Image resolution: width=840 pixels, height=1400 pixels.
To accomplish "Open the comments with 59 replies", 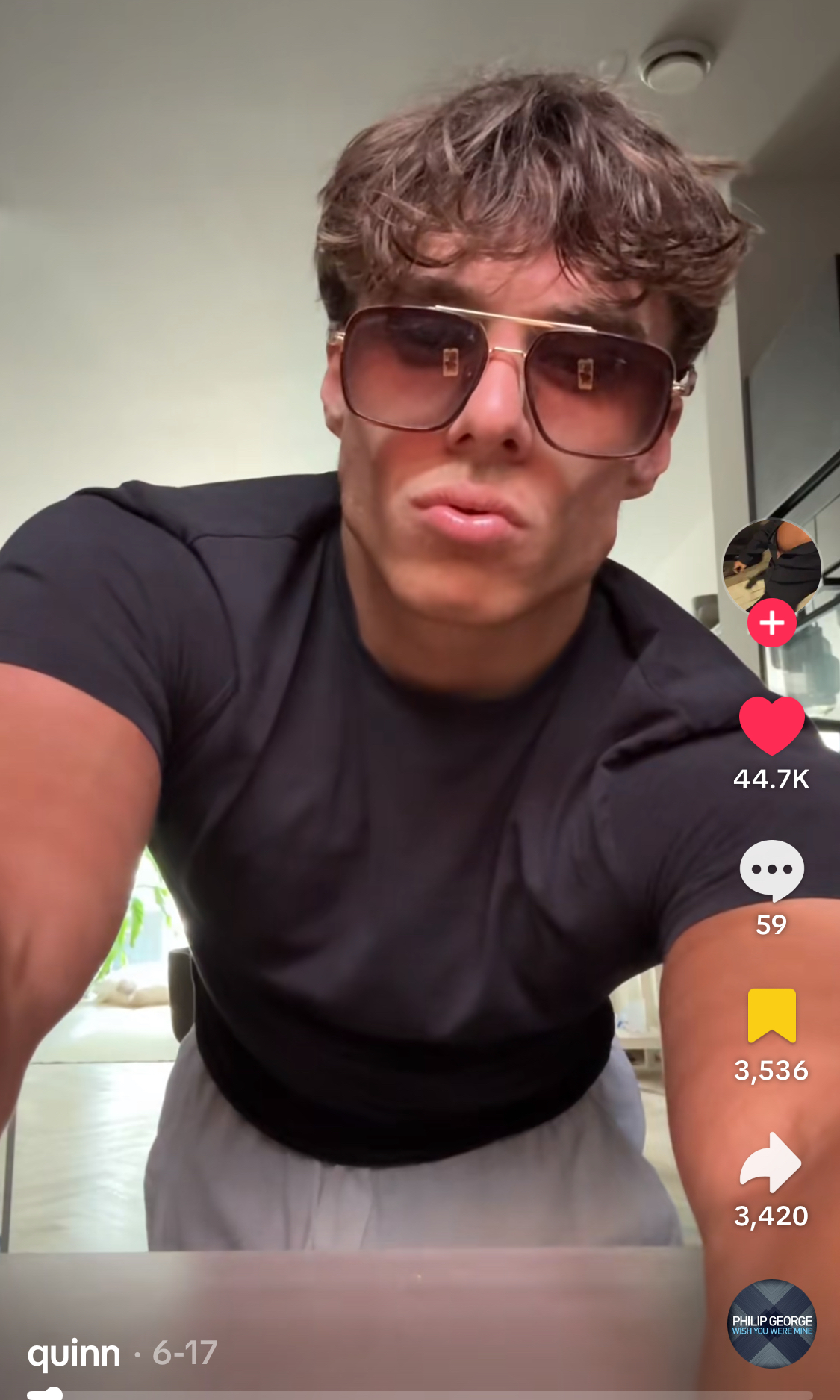I will [x=771, y=870].
